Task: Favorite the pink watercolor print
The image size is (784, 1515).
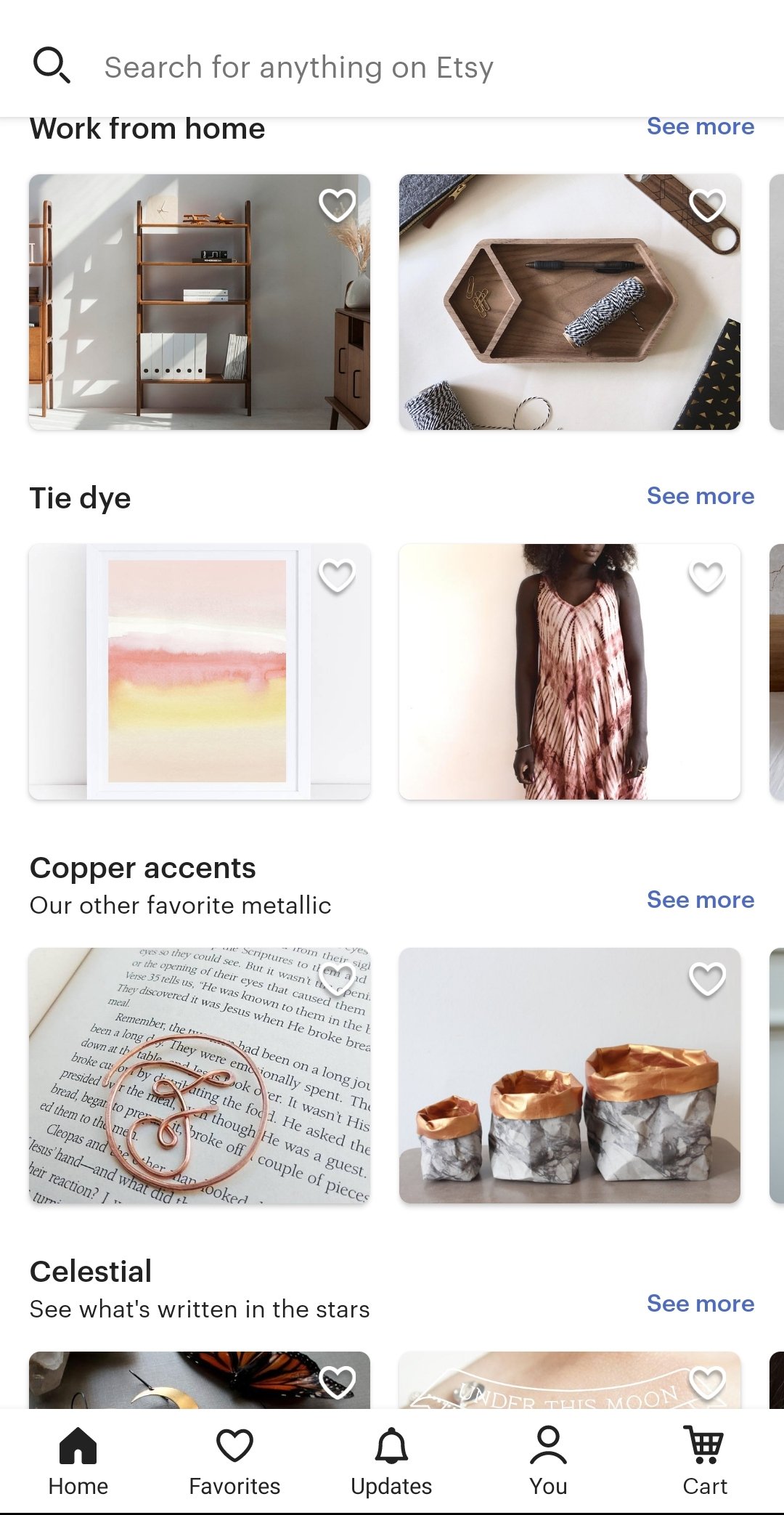Action: [x=338, y=577]
